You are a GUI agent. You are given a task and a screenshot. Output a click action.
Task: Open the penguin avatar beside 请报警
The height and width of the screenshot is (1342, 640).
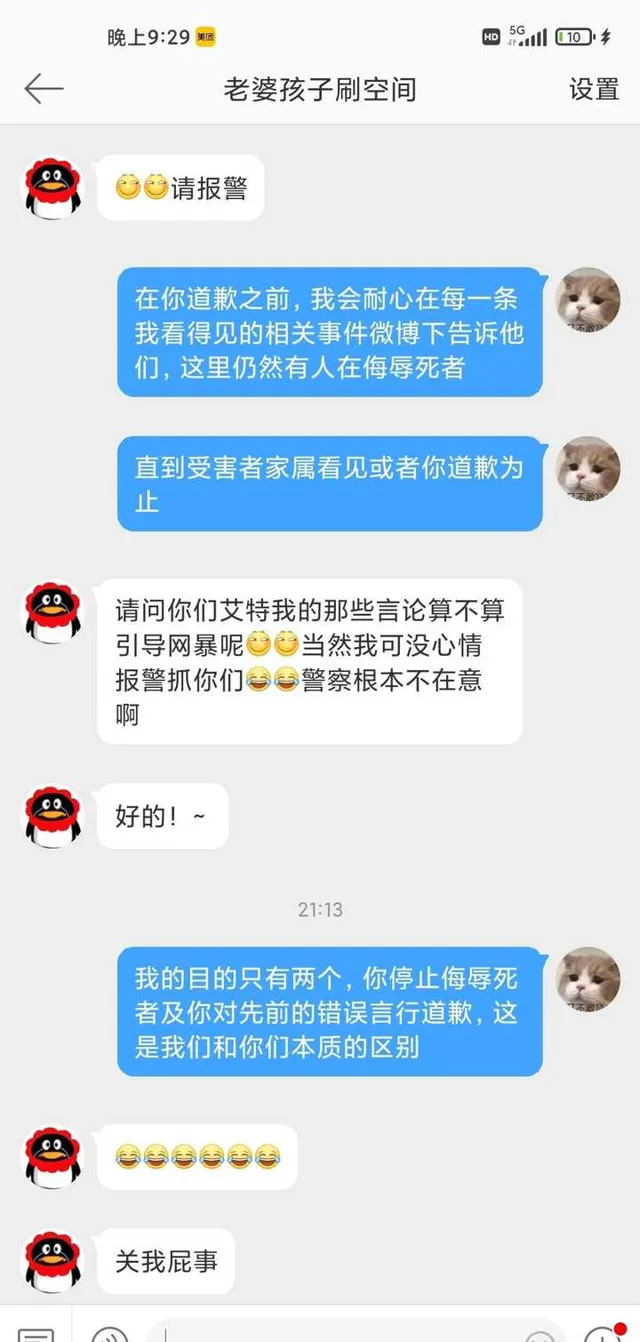(x=53, y=187)
